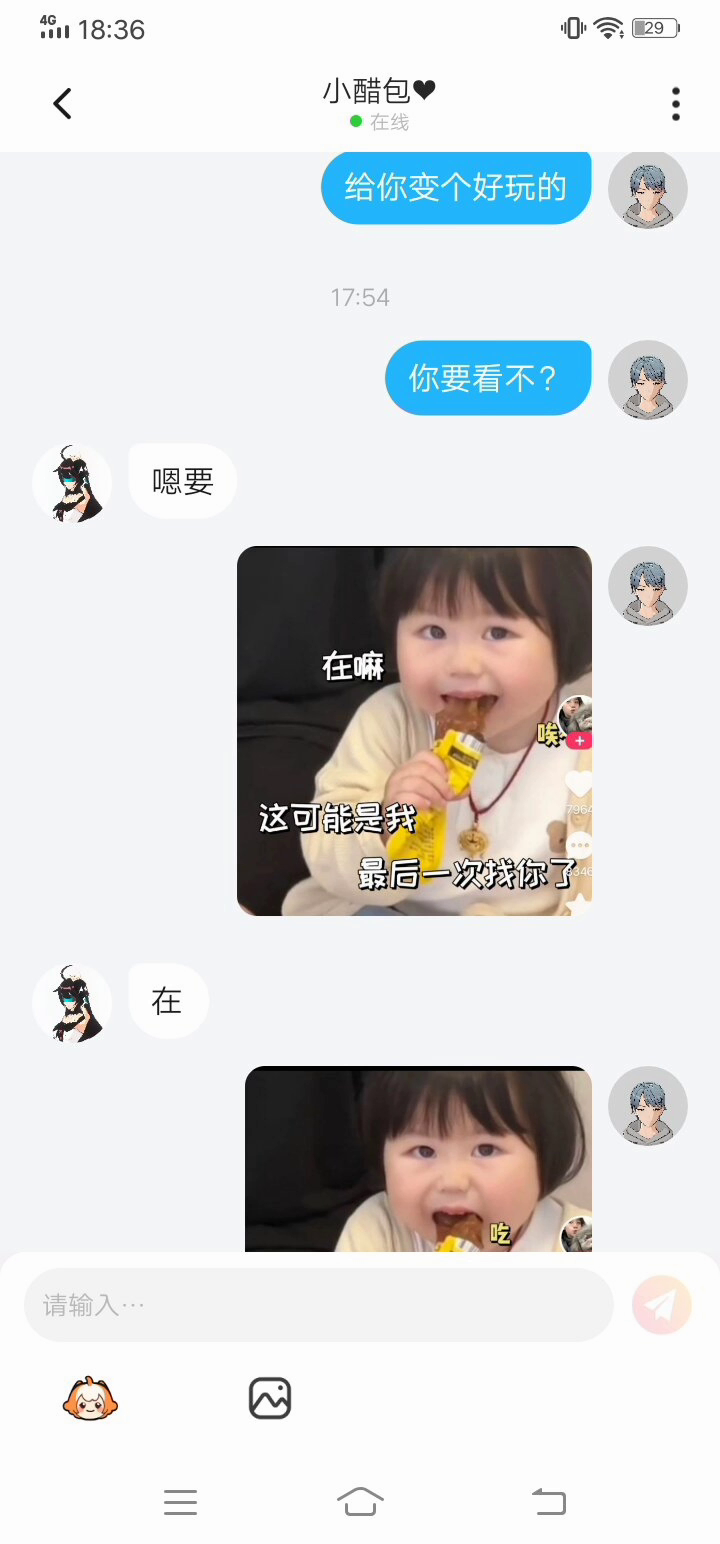Send the message with paper plane
The height and width of the screenshot is (1544, 720).
[662, 1305]
